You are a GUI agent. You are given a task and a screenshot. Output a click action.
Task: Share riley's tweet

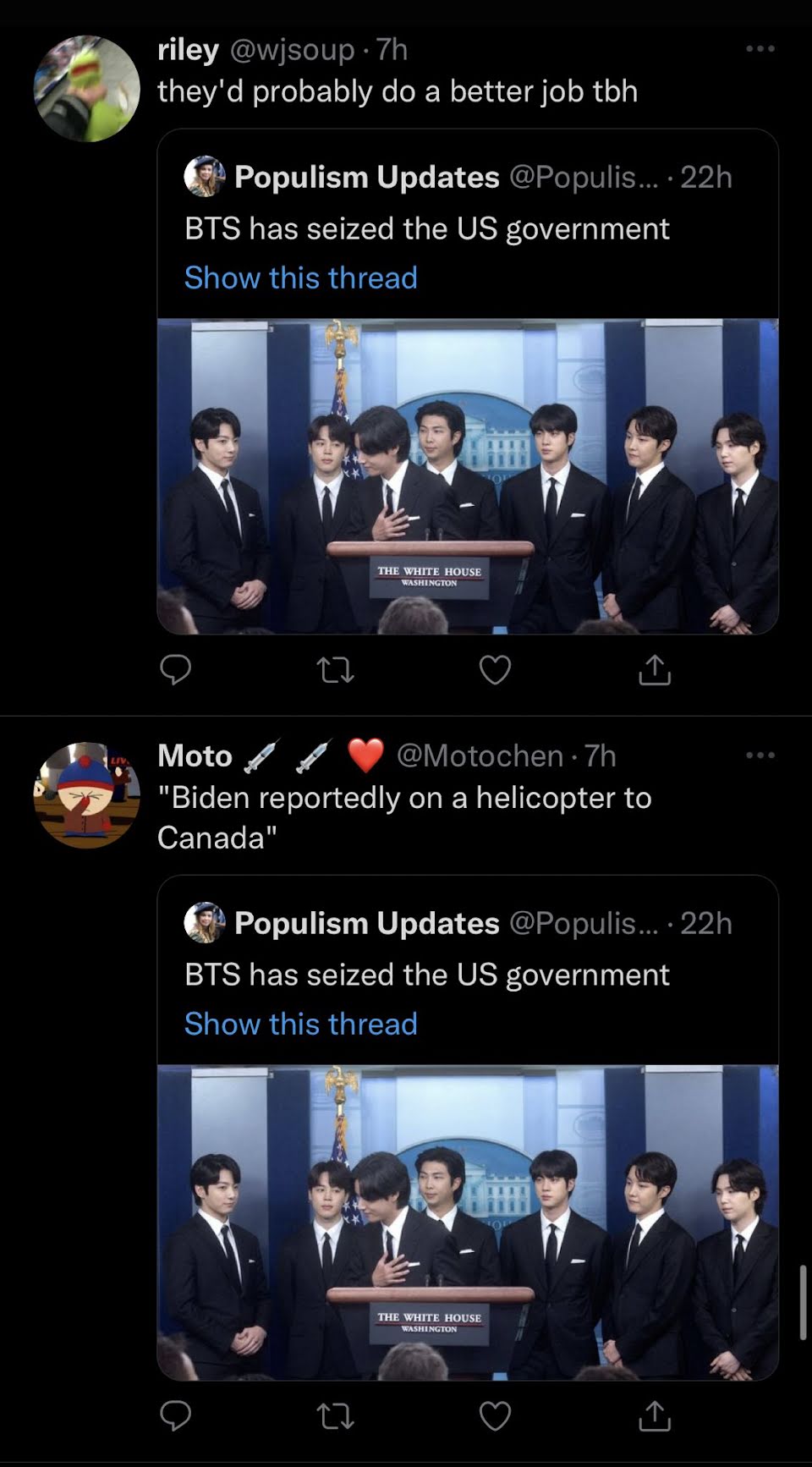tap(654, 670)
